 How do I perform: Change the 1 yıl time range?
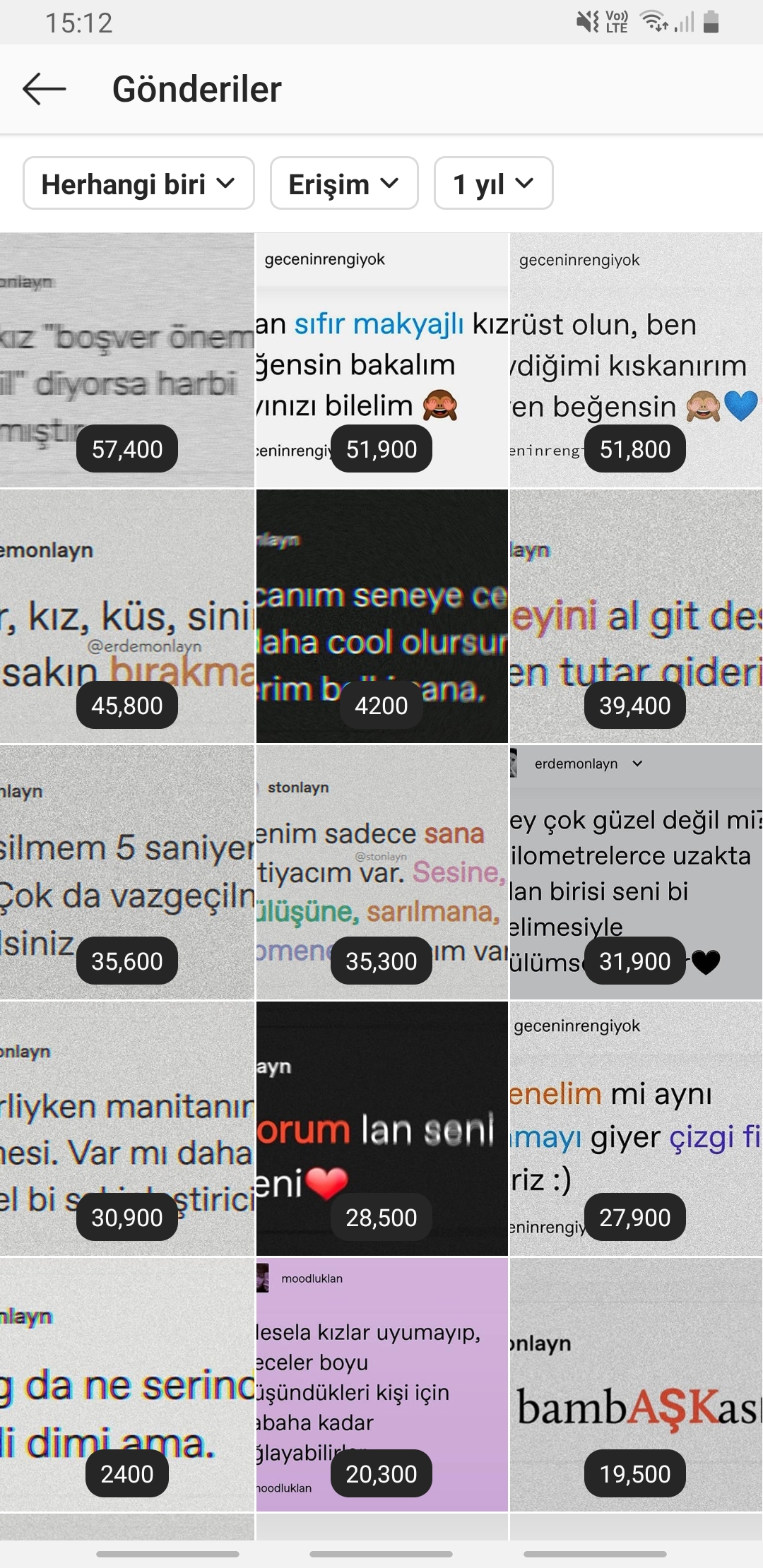[x=493, y=183]
